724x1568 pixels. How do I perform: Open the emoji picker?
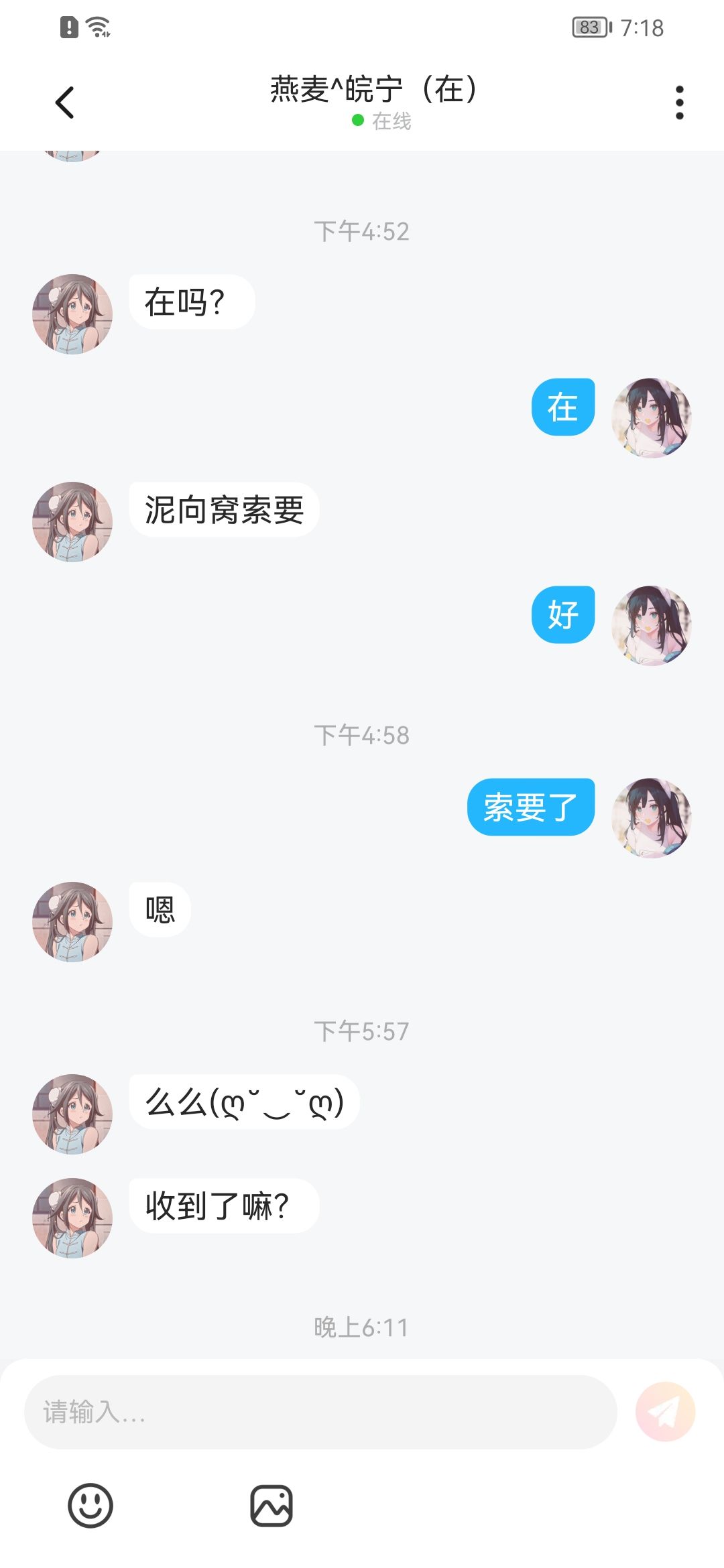coord(90,1506)
